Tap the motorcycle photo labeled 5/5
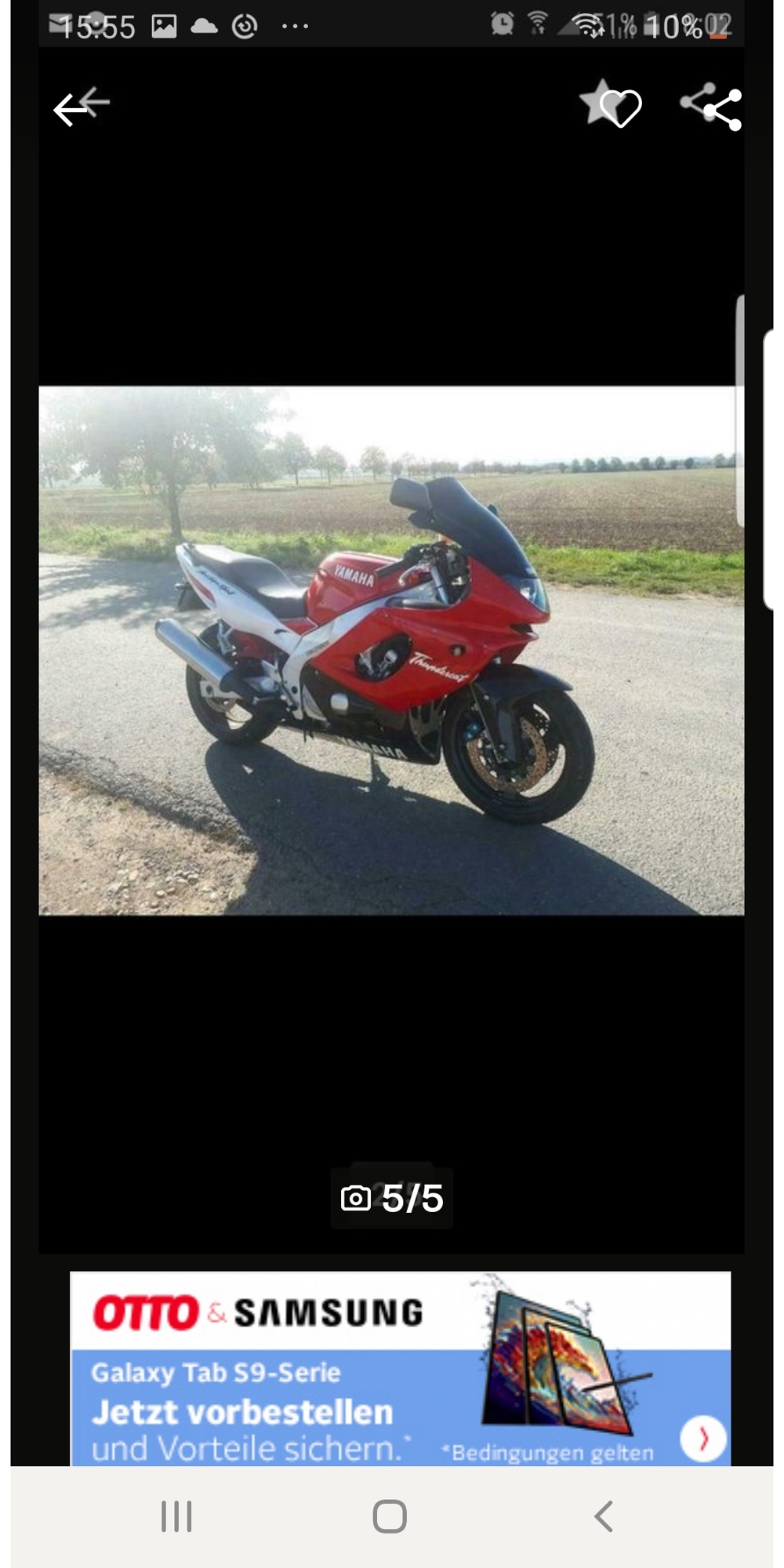This screenshot has height=1568, width=784. click(390, 651)
